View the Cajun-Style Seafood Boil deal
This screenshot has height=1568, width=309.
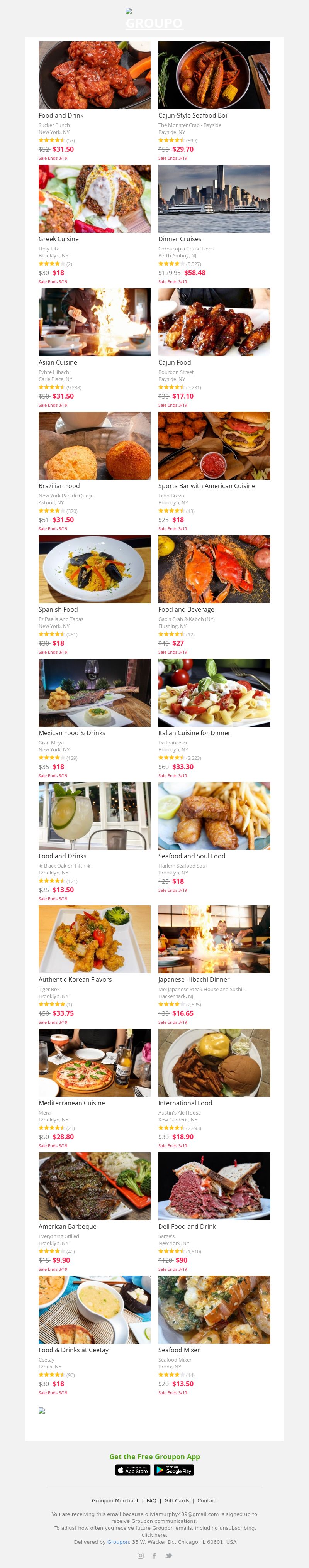214,76
